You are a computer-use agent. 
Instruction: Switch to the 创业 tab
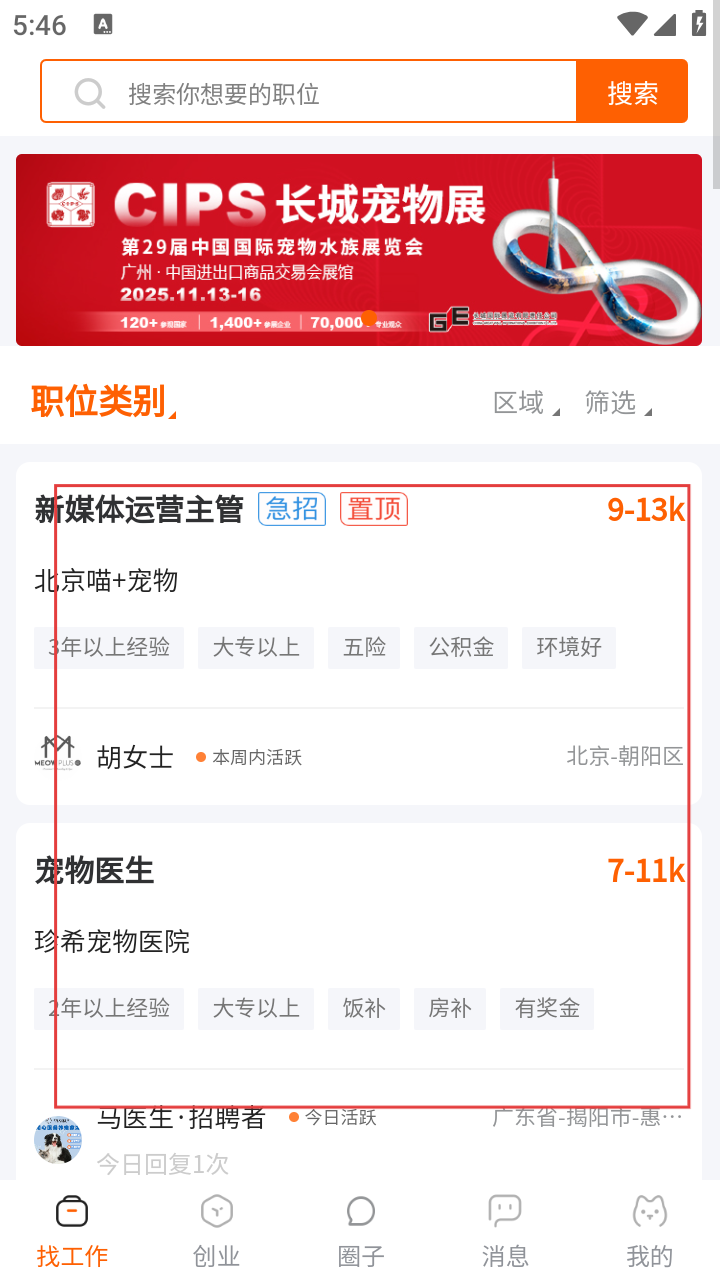click(x=216, y=1230)
